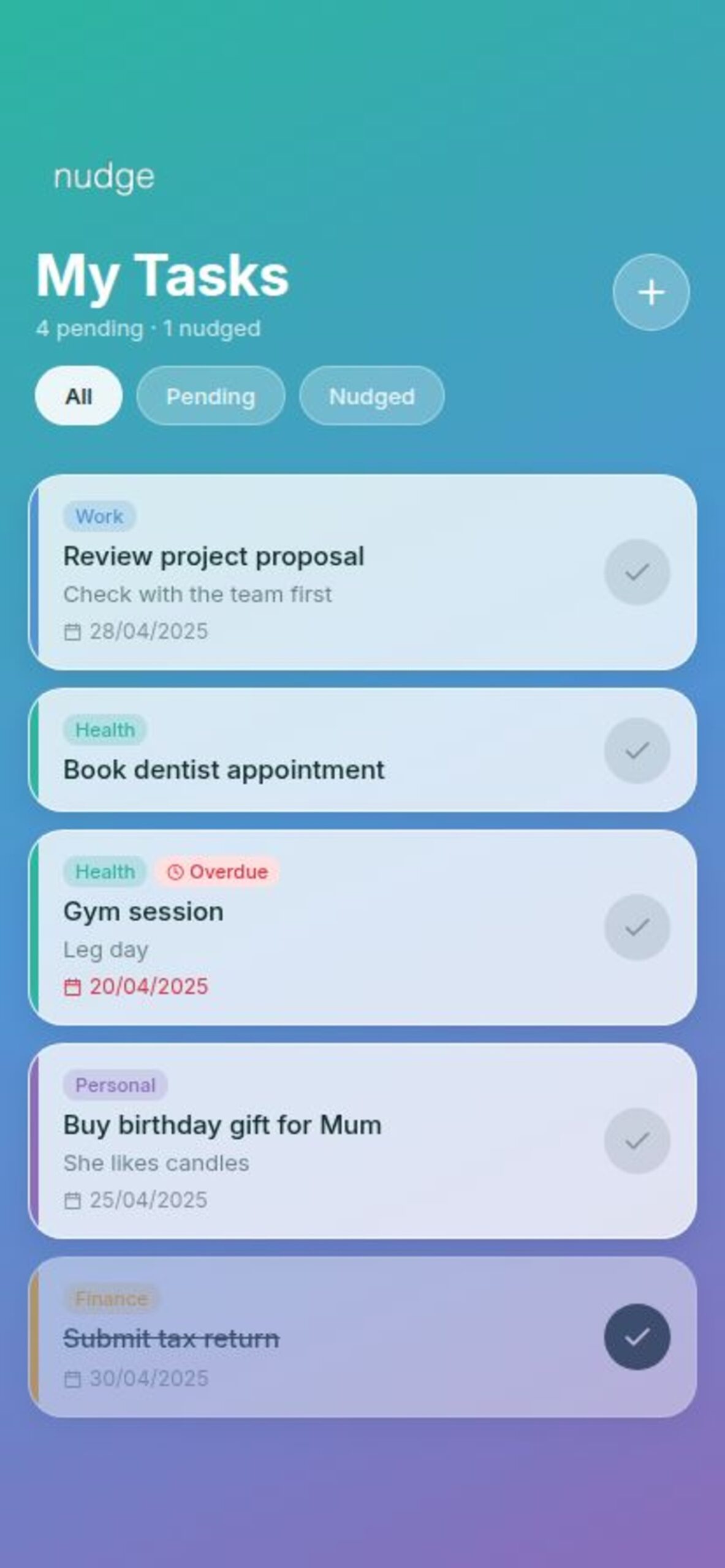Add a new task with the plus button

coord(651,292)
